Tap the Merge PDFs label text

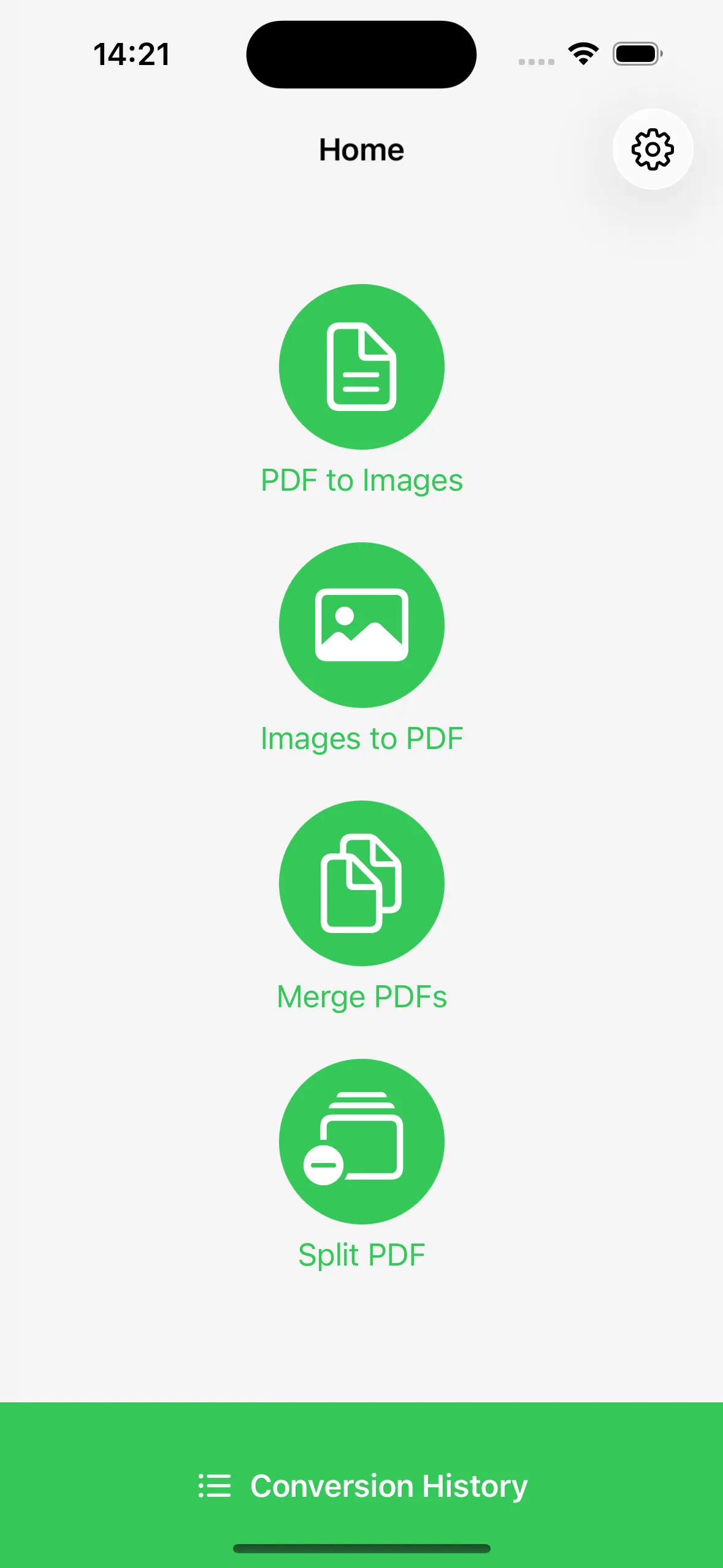(x=362, y=995)
